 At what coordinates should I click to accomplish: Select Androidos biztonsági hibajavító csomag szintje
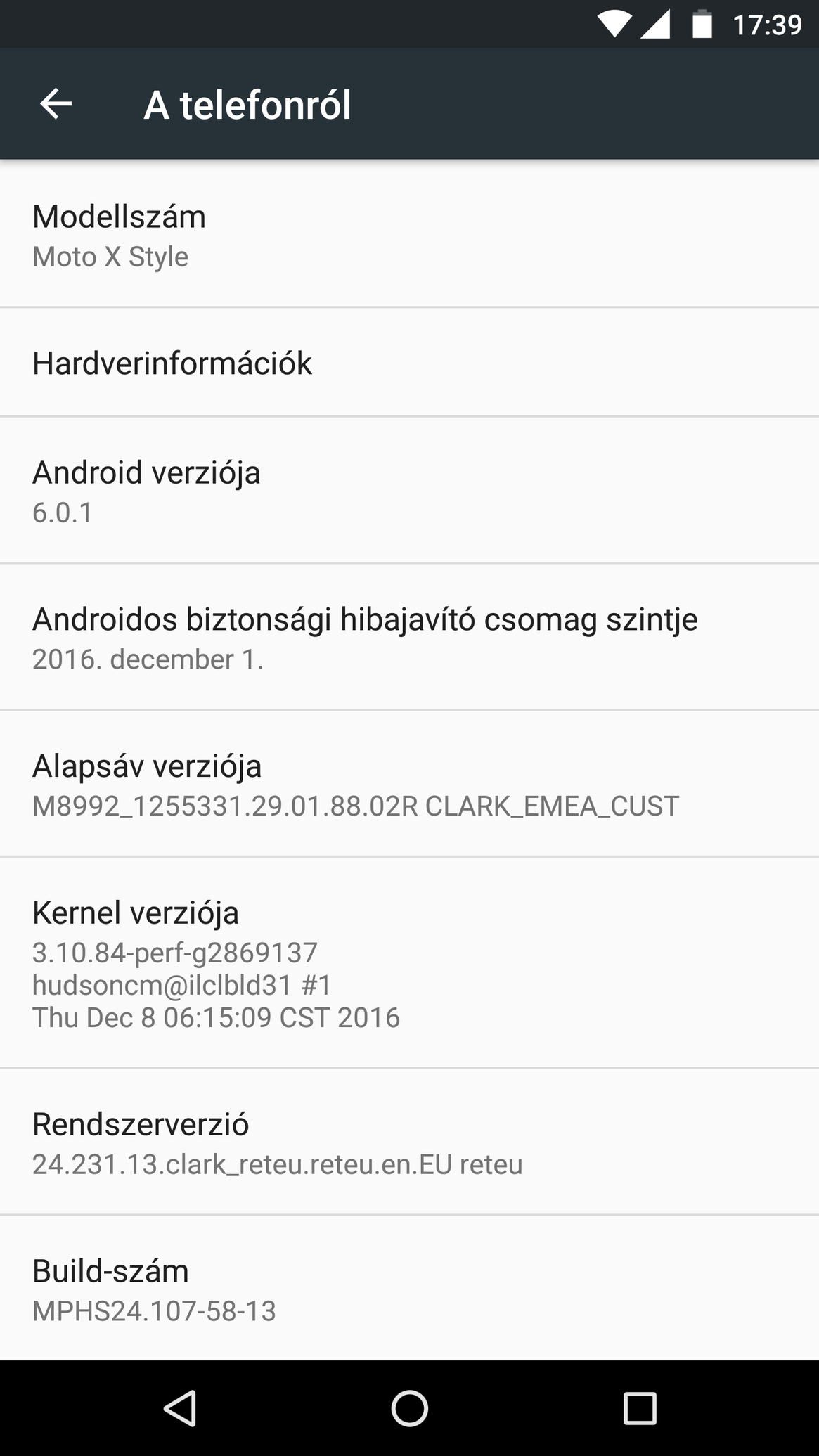(x=409, y=637)
